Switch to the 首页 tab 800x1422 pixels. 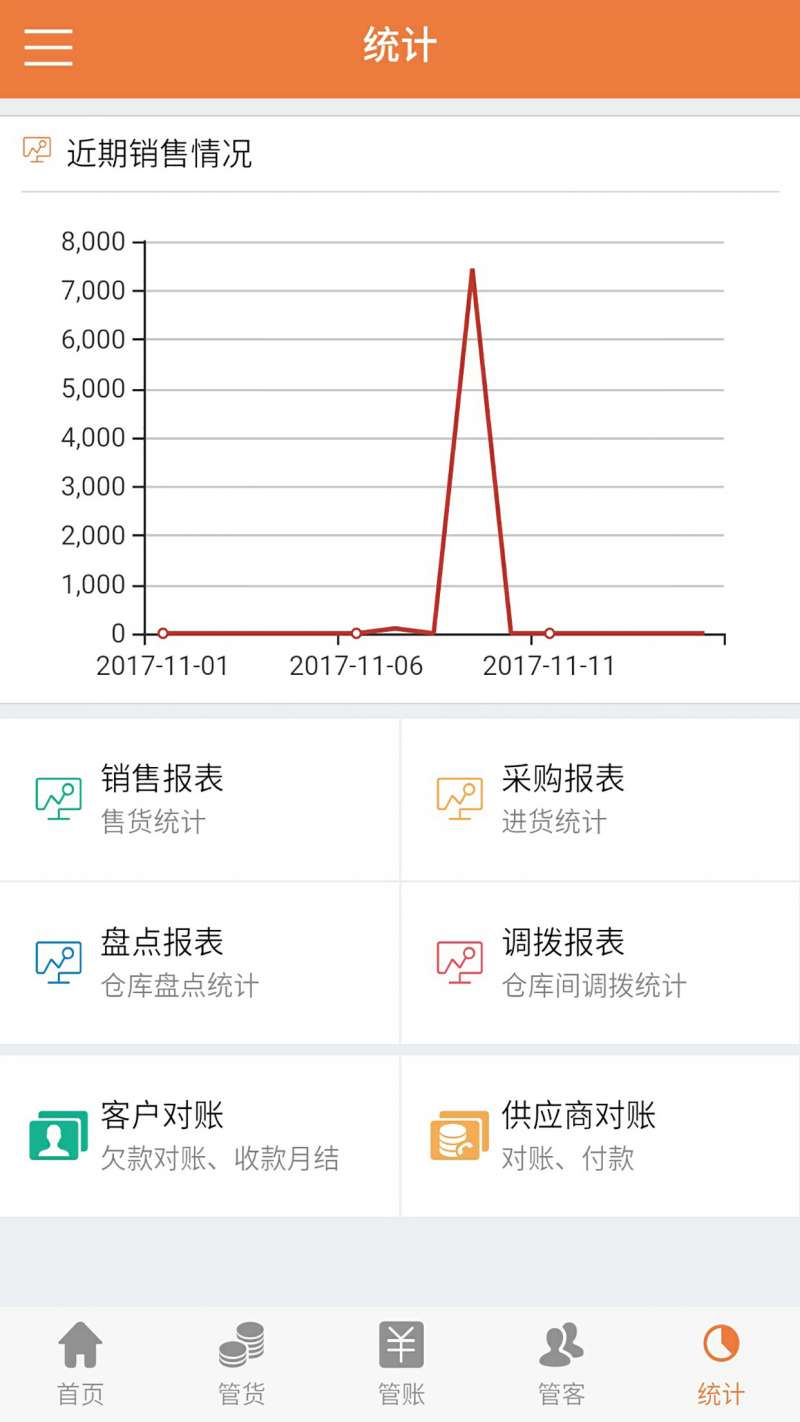[80, 1364]
